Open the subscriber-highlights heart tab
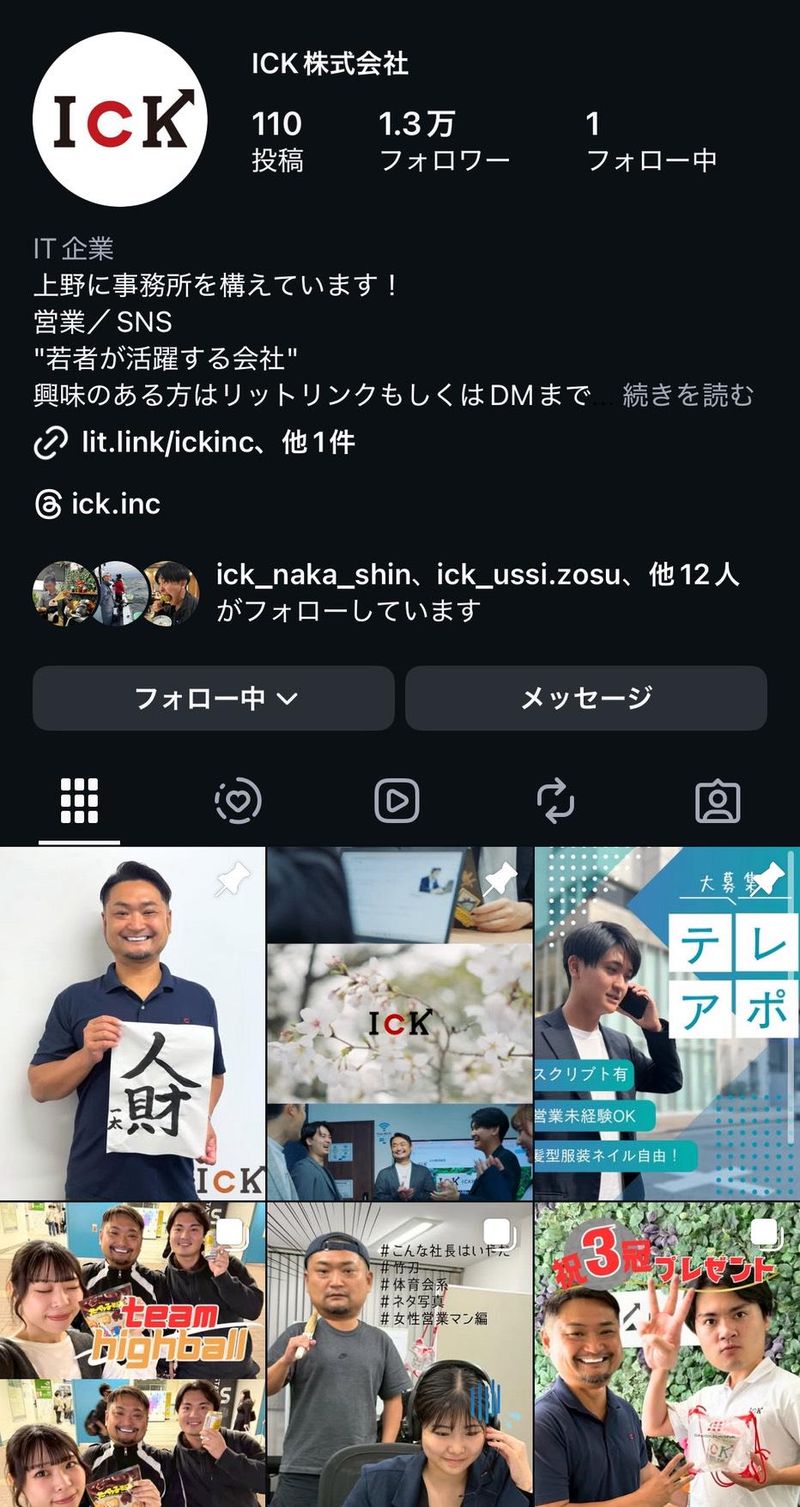 238,801
